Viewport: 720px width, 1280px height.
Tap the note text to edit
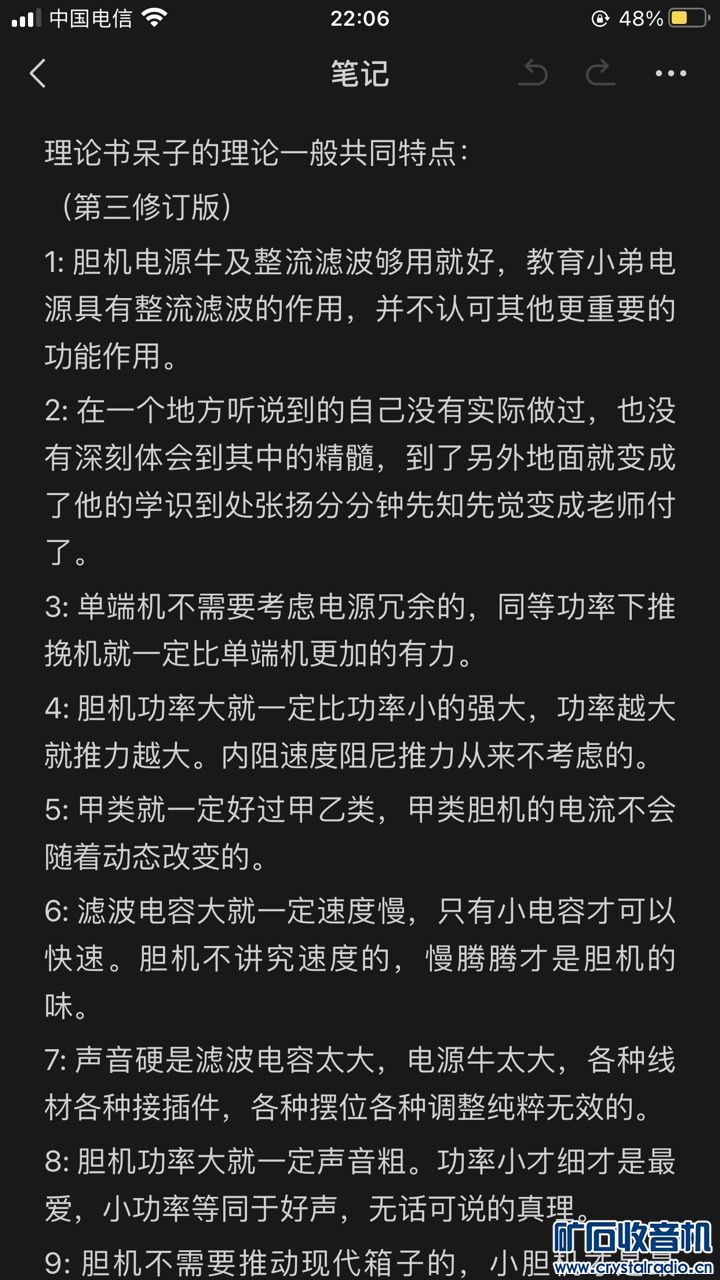click(360, 650)
